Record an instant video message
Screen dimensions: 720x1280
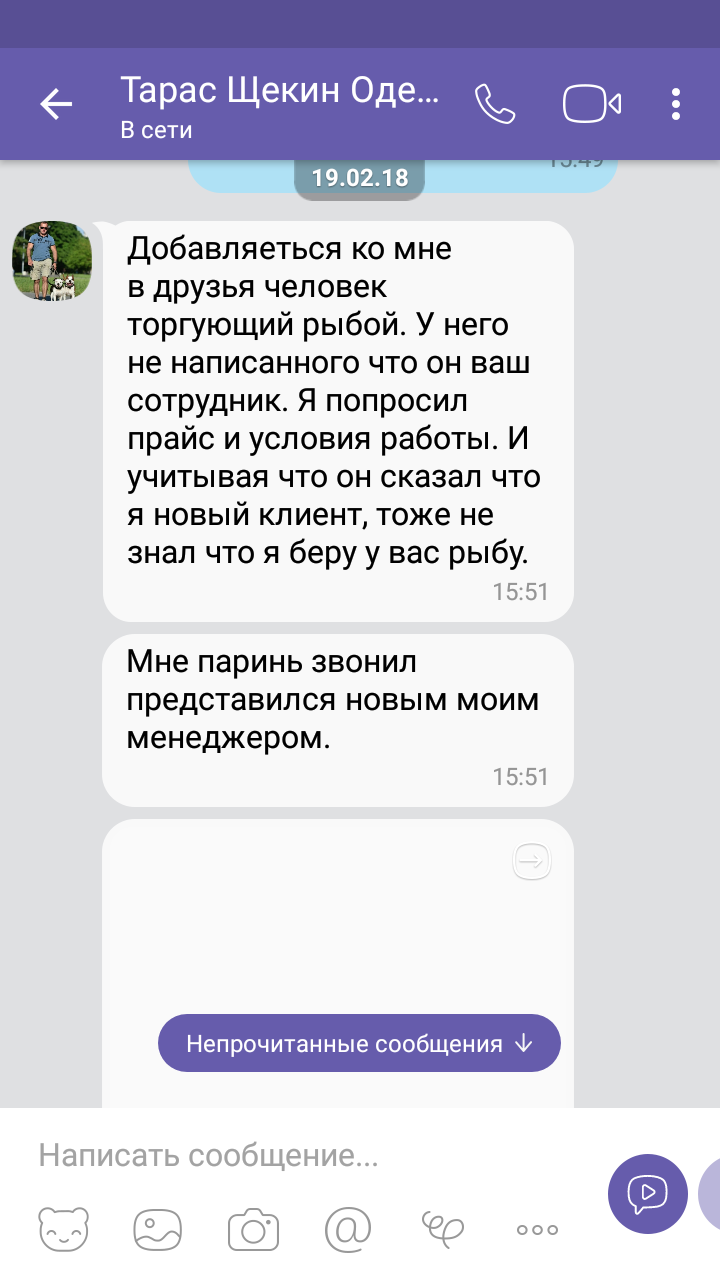(648, 1192)
